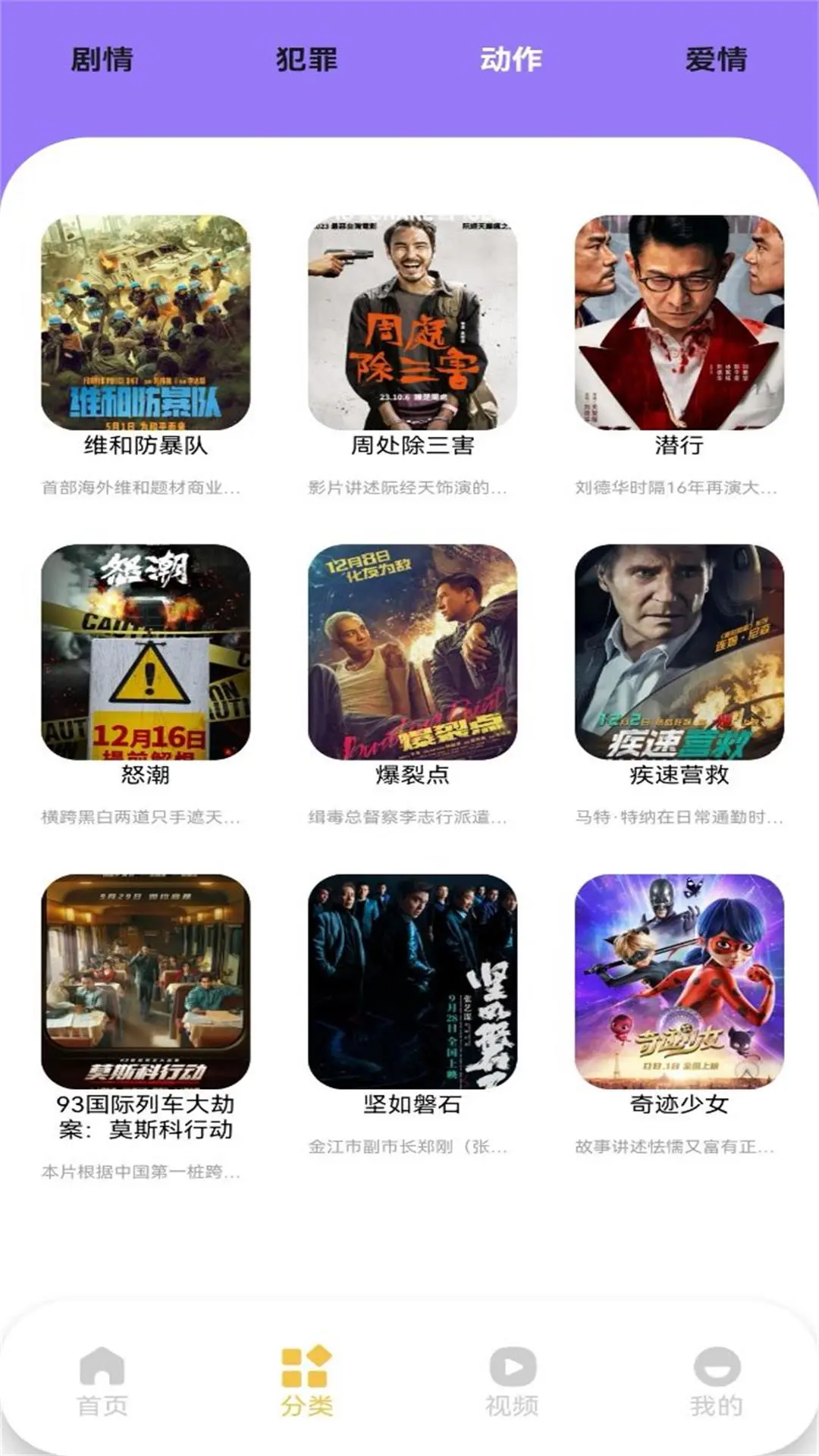
Task: Open the 爱情 category tab
Action: click(717, 62)
